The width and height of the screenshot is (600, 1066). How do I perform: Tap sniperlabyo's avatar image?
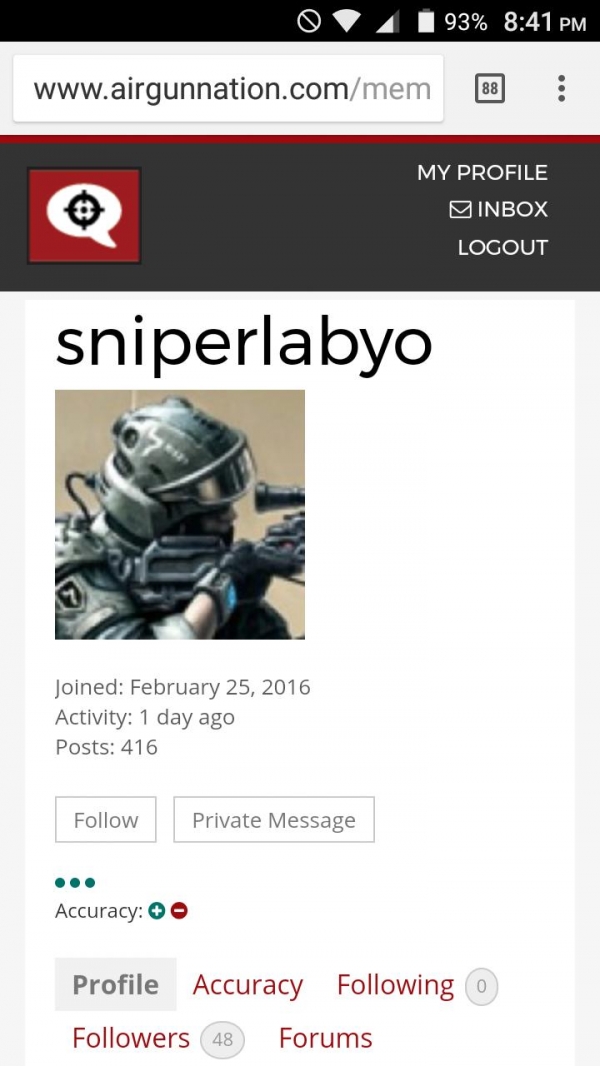tap(180, 514)
